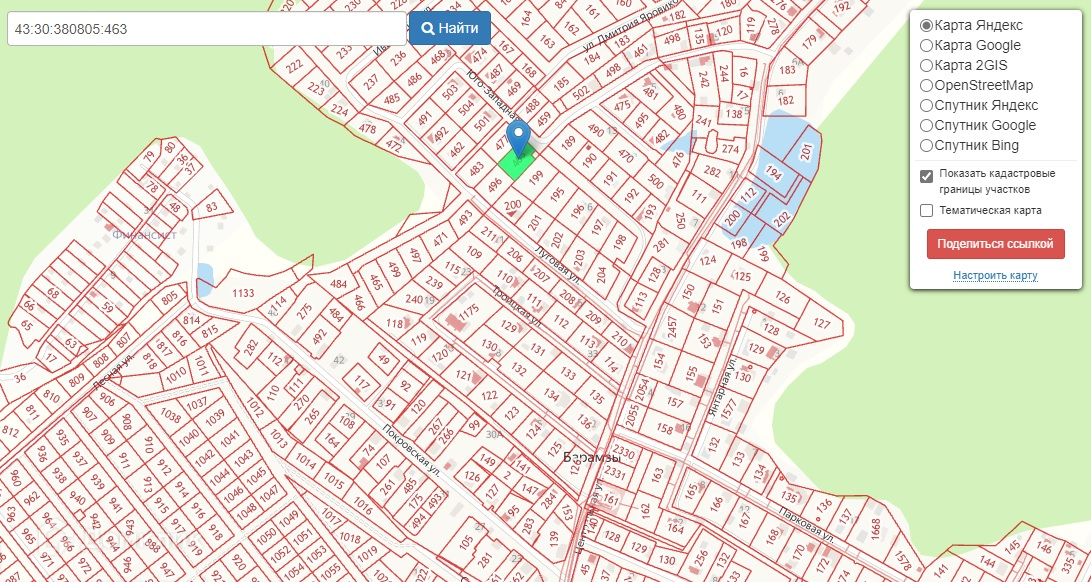The height and width of the screenshot is (582, 1091).
Task: Choose Спутник Google satellite view
Action: click(926, 125)
